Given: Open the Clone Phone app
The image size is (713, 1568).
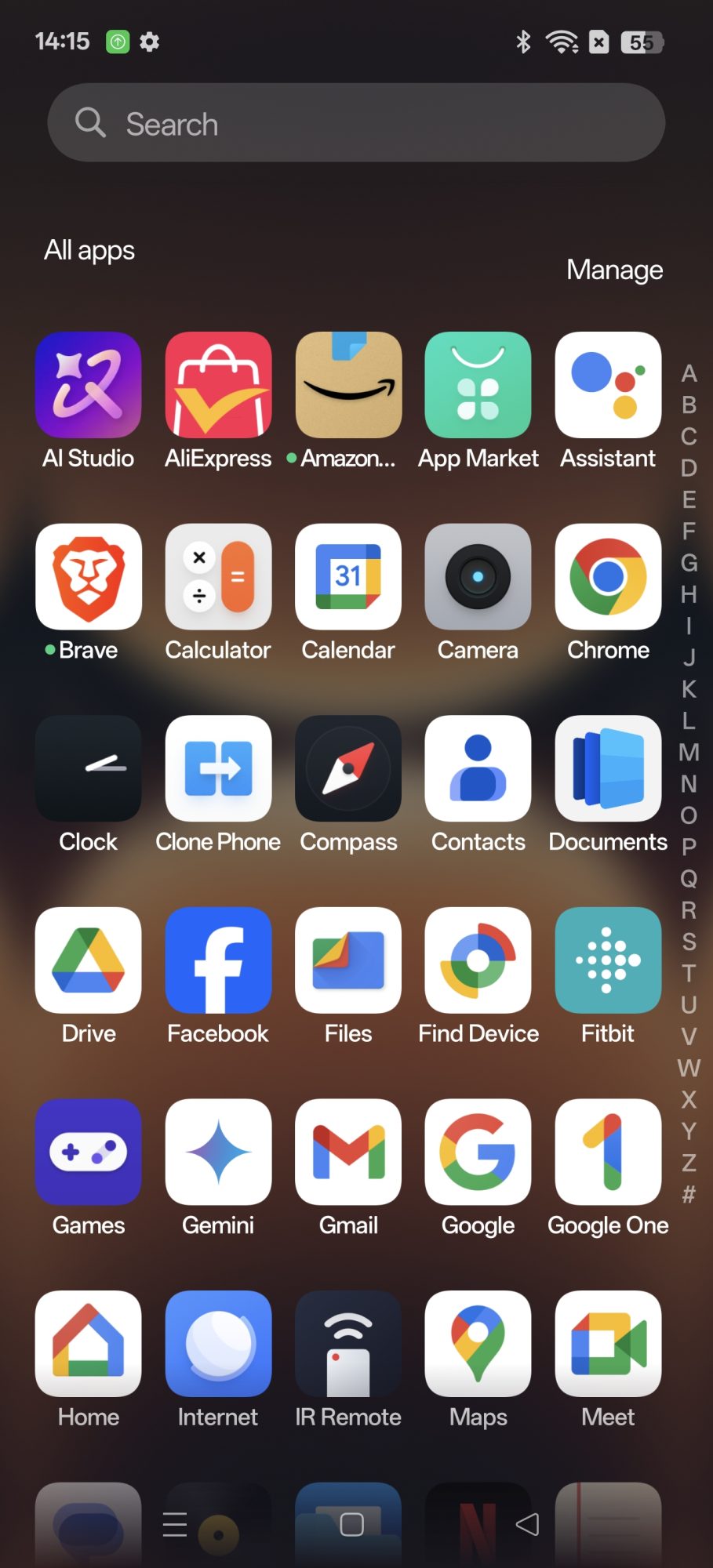Looking at the screenshot, I should (x=218, y=768).
